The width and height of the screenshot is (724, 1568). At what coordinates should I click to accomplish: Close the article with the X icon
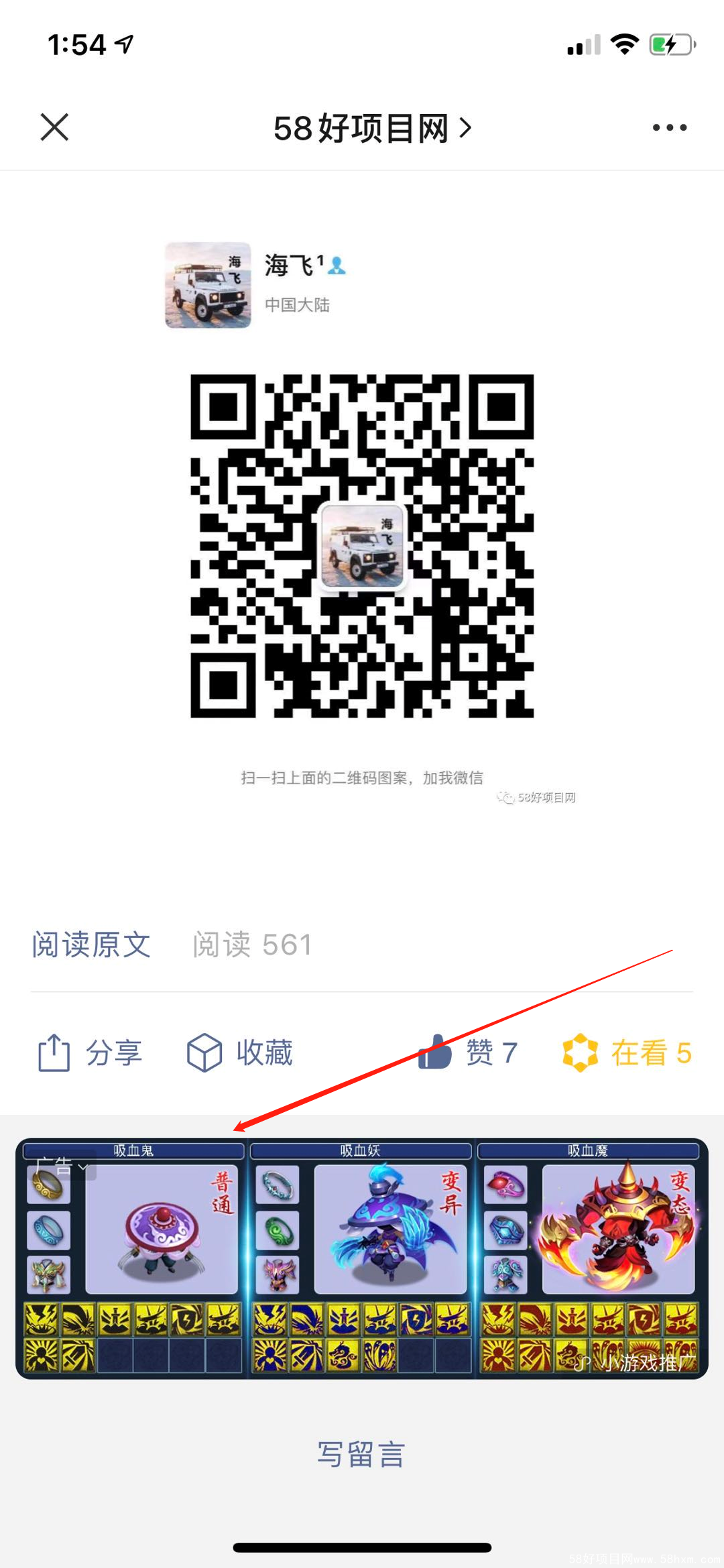(x=54, y=127)
